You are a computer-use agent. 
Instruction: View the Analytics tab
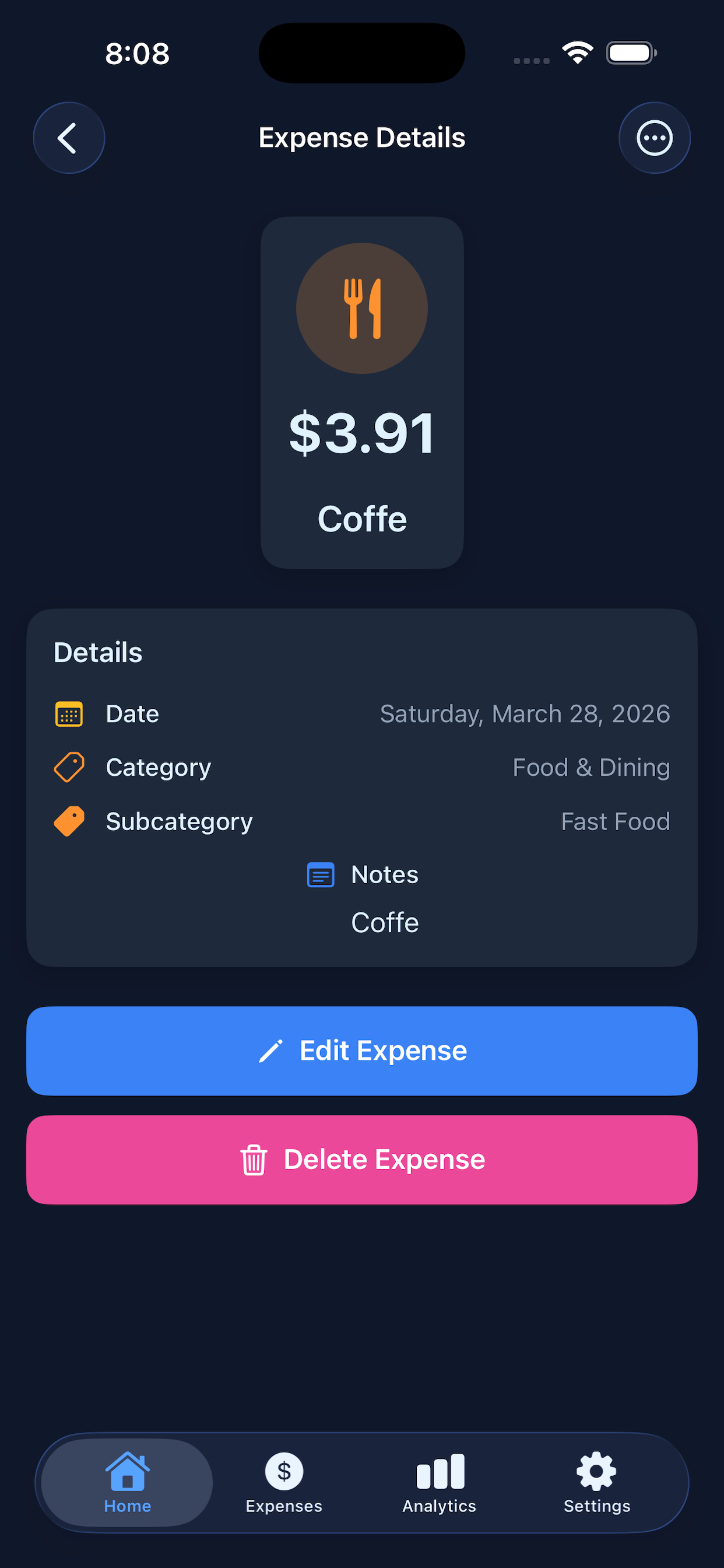(x=440, y=1482)
